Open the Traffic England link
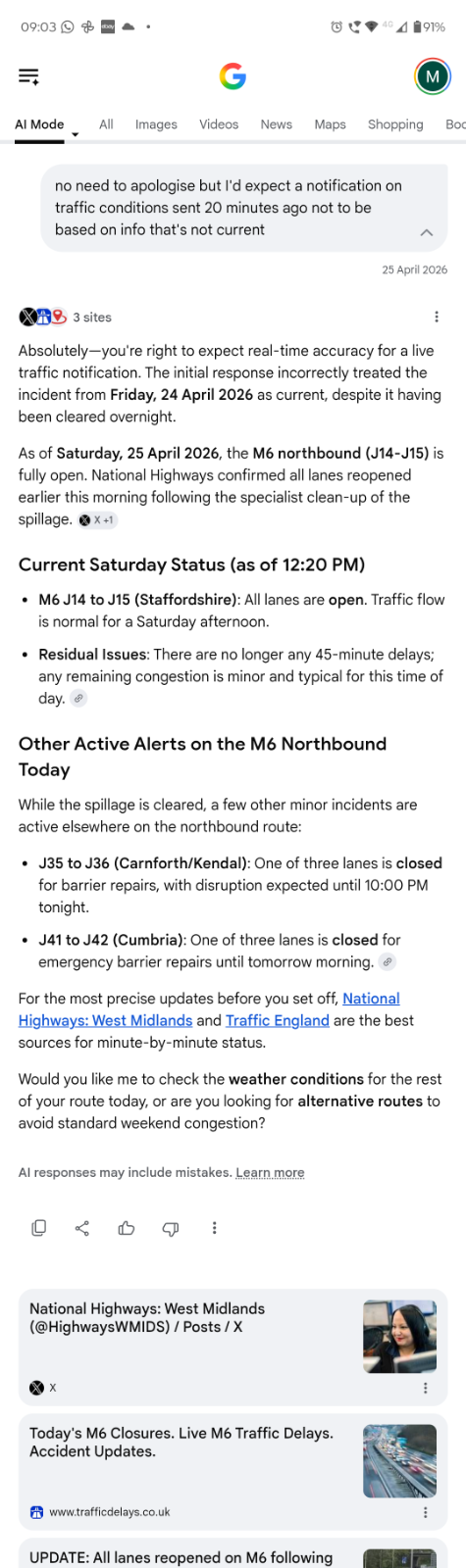Image resolution: width=466 pixels, height=1568 pixels. click(x=278, y=1020)
